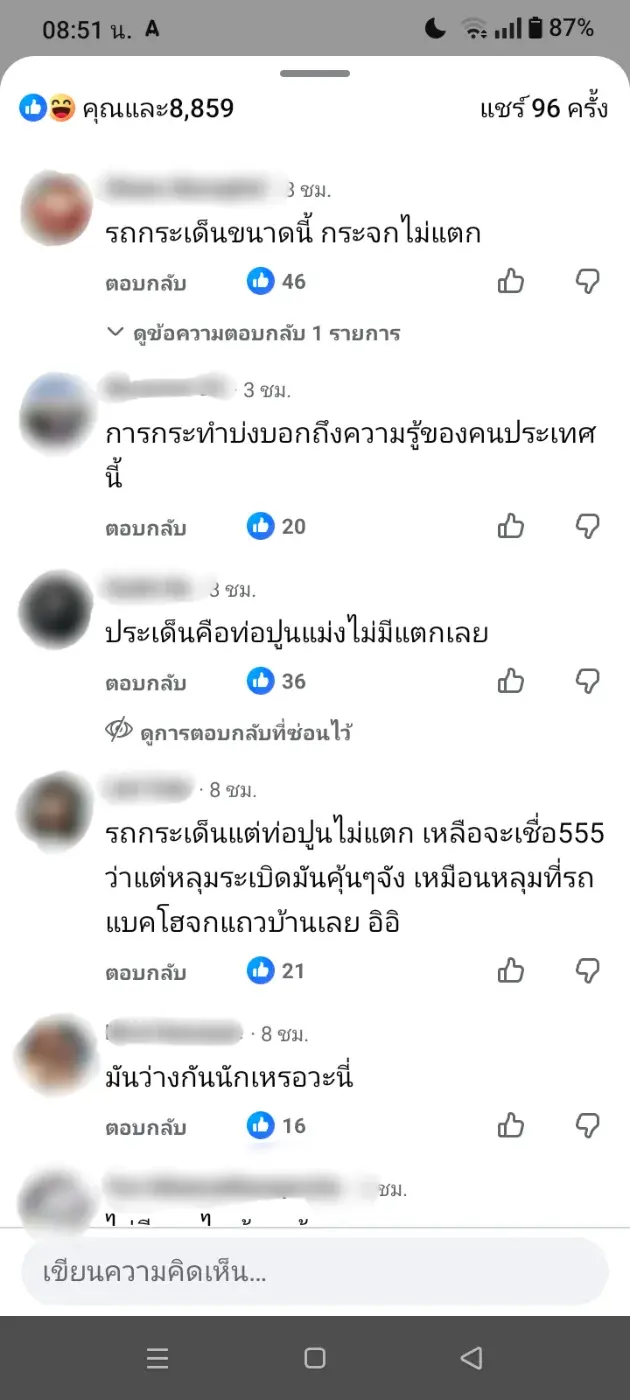Screen dimensions: 630x1400
Task: Expand 'ดูข้อความตอบกลับ 1 รายการ' replies
Action: [x=254, y=333]
